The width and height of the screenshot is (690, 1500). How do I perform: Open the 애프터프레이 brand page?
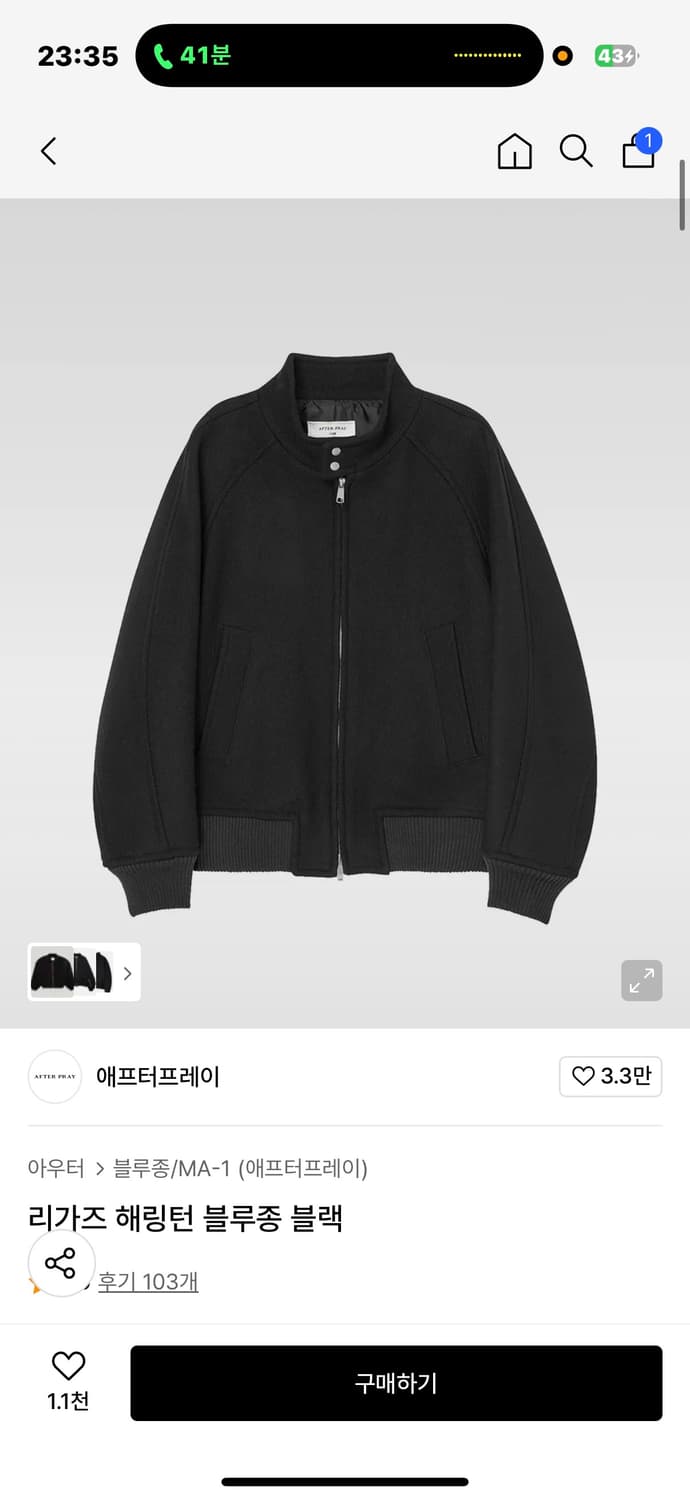tap(157, 1076)
